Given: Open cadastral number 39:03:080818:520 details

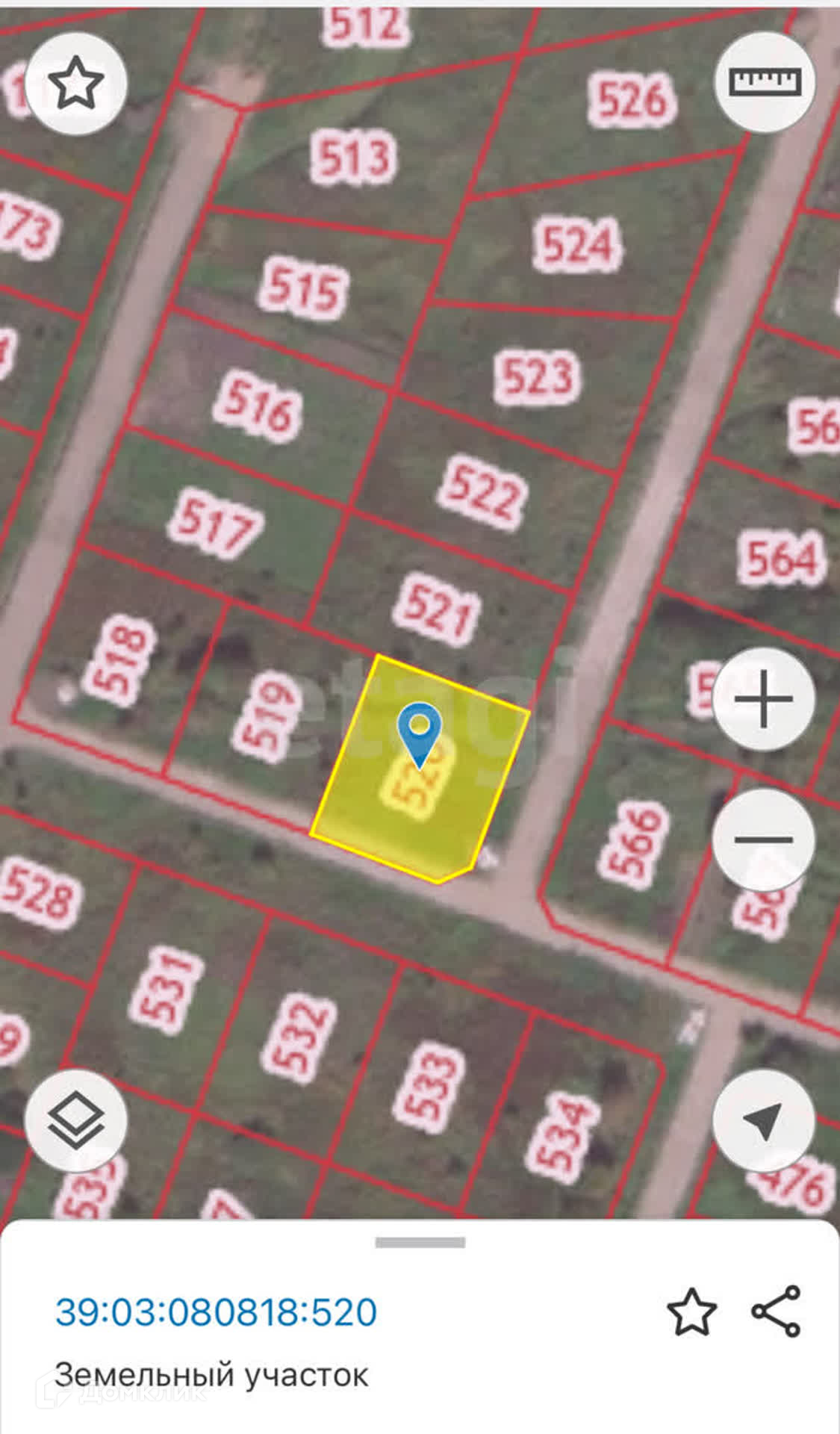Looking at the screenshot, I should coord(217,1312).
